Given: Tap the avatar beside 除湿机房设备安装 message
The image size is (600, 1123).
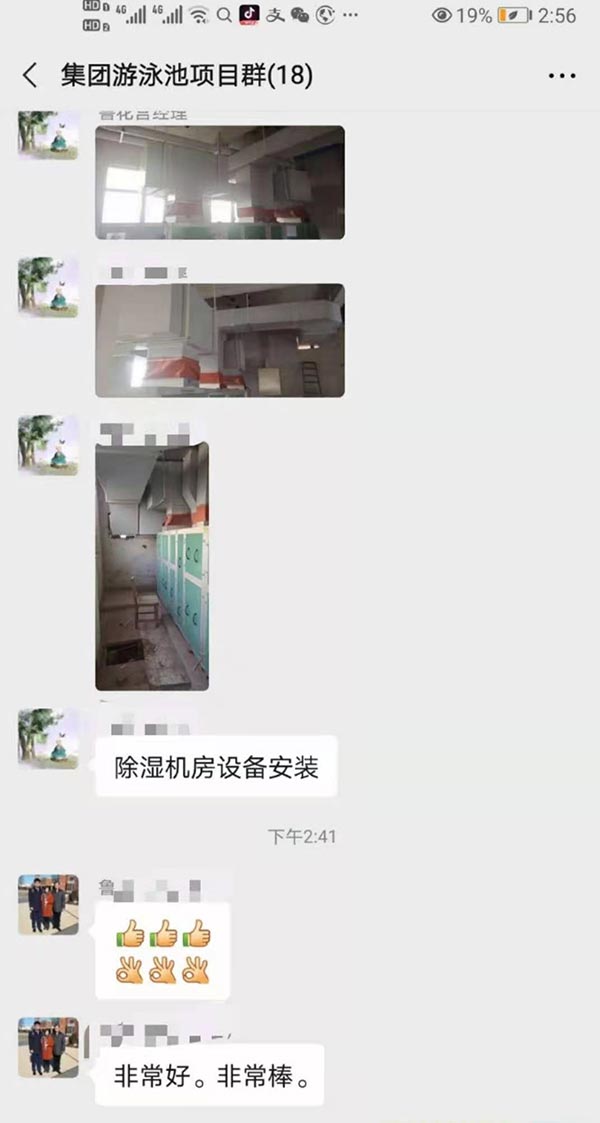Looking at the screenshot, I should 48,739.
